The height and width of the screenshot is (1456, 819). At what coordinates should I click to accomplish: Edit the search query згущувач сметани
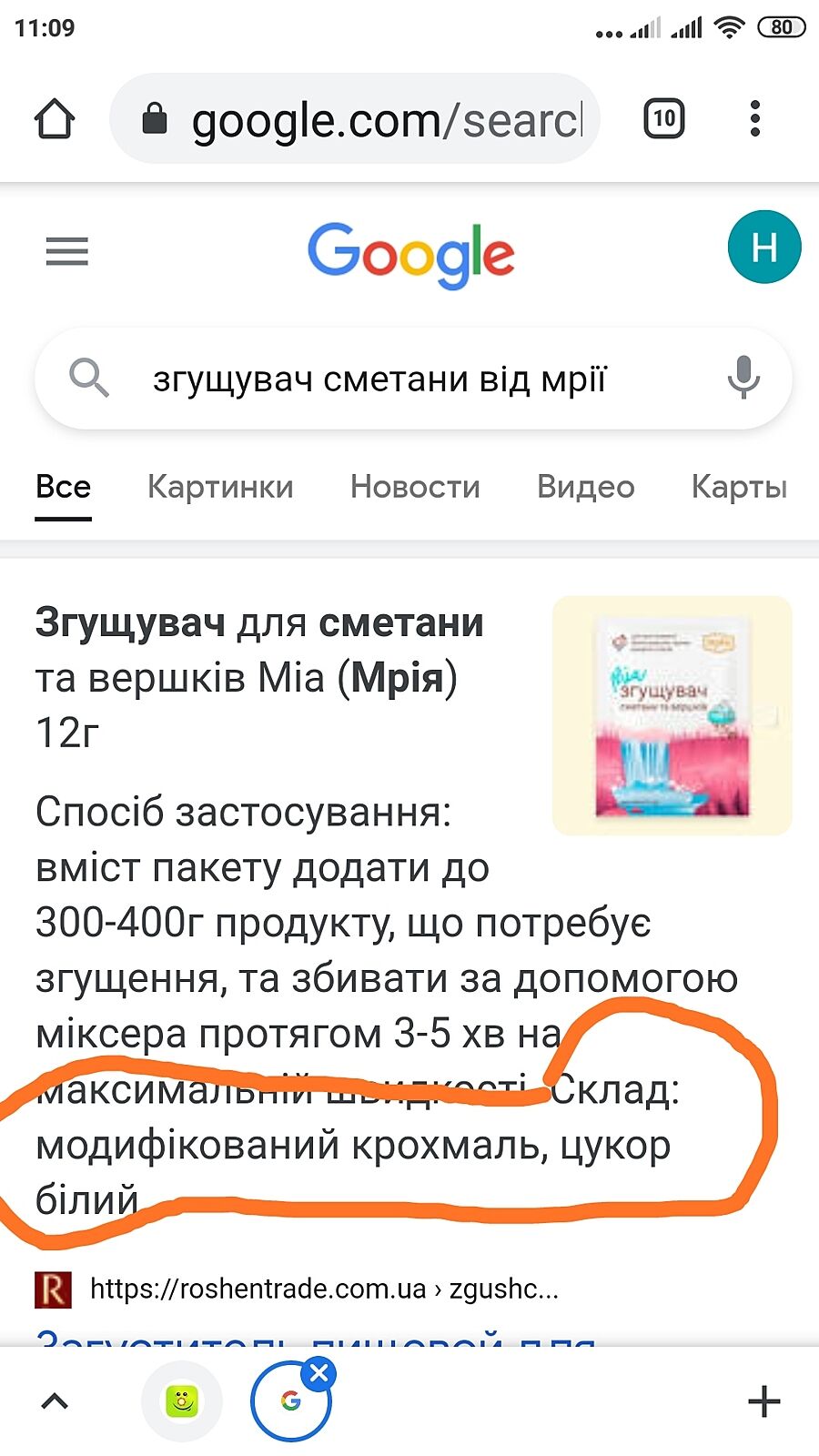click(x=382, y=379)
